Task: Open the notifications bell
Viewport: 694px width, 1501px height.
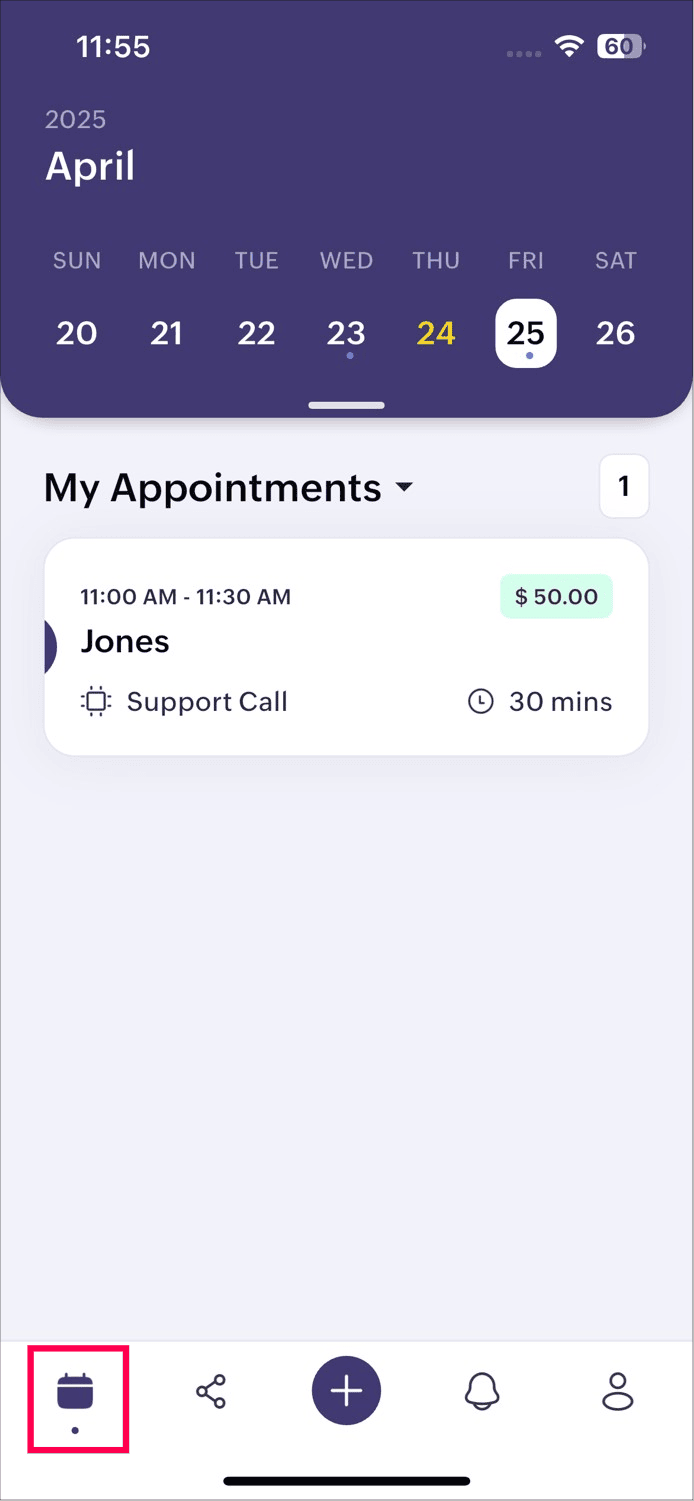Action: point(482,1392)
